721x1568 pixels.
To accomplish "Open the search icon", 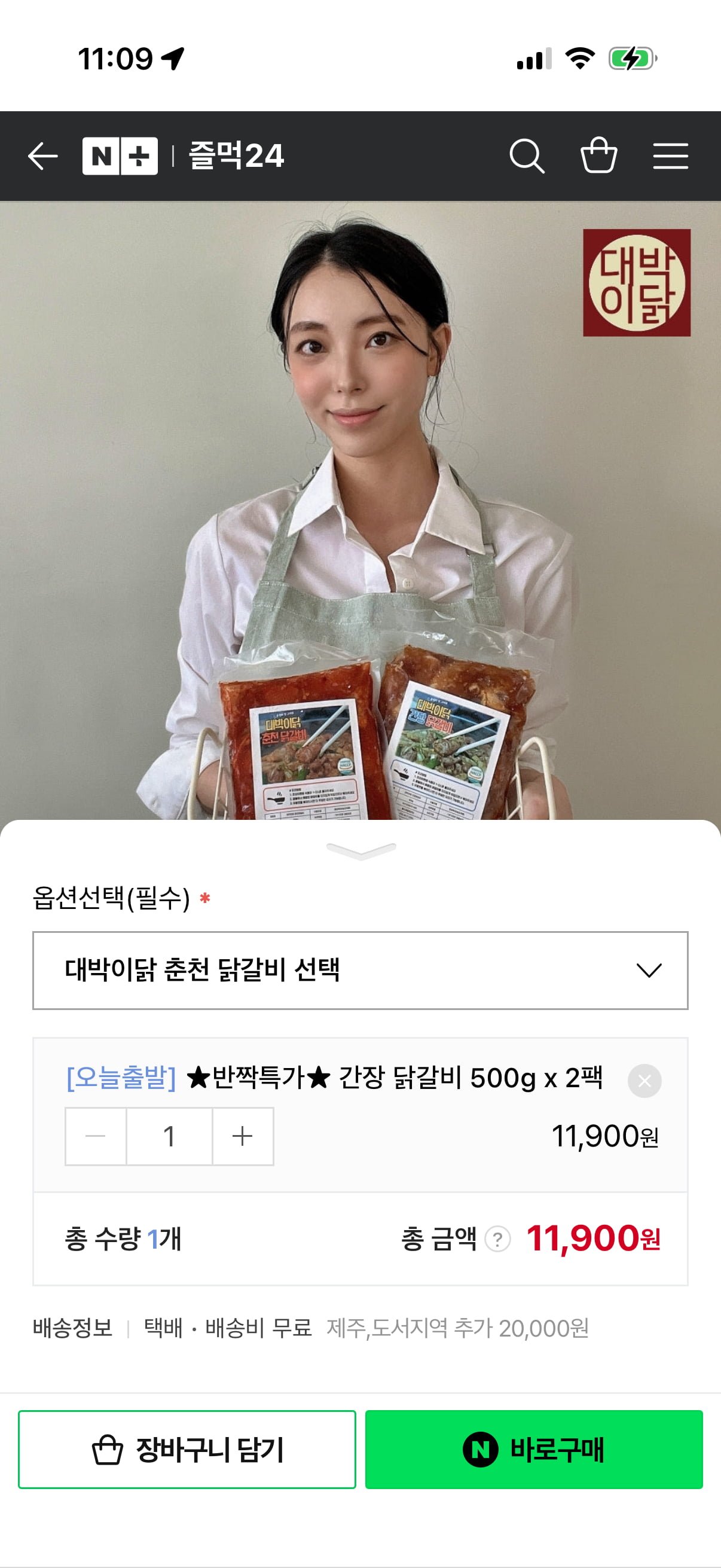I will point(526,157).
